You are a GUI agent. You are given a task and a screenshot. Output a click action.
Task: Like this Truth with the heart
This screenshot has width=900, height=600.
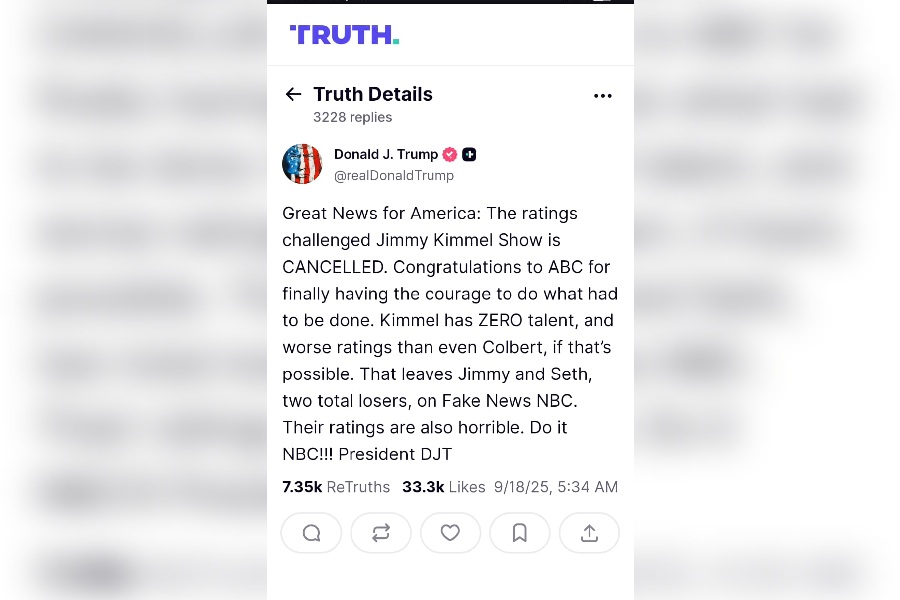click(450, 533)
